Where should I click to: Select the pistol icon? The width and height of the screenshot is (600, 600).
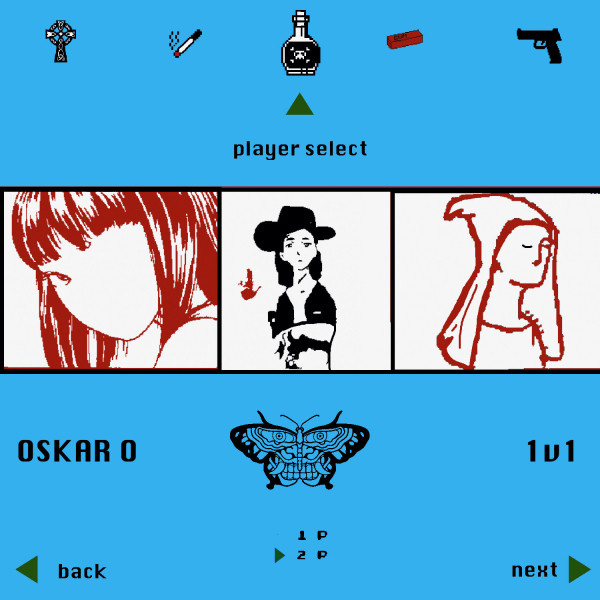[x=540, y=45]
